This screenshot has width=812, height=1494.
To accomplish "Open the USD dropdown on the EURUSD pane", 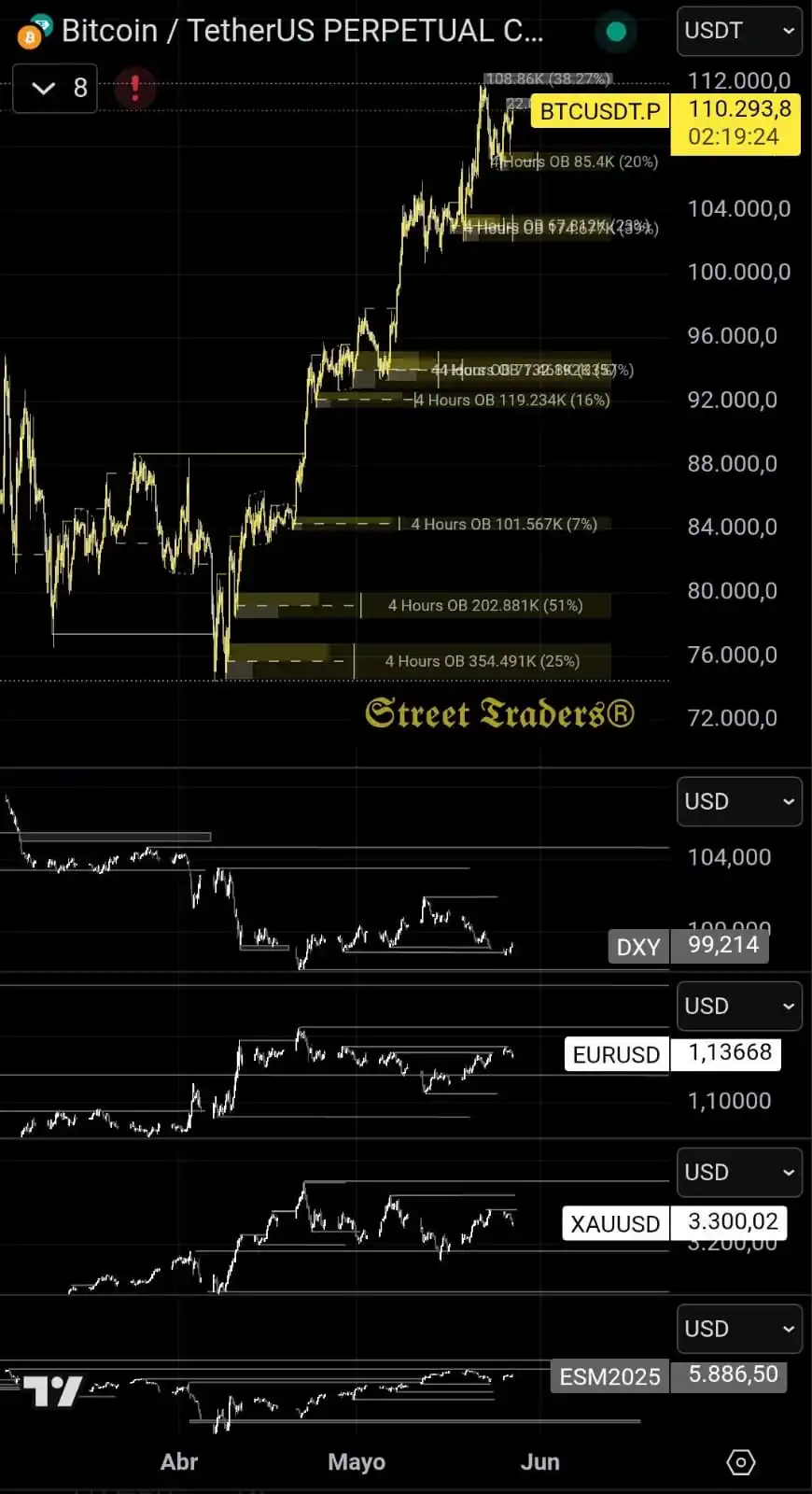I will [738, 1006].
